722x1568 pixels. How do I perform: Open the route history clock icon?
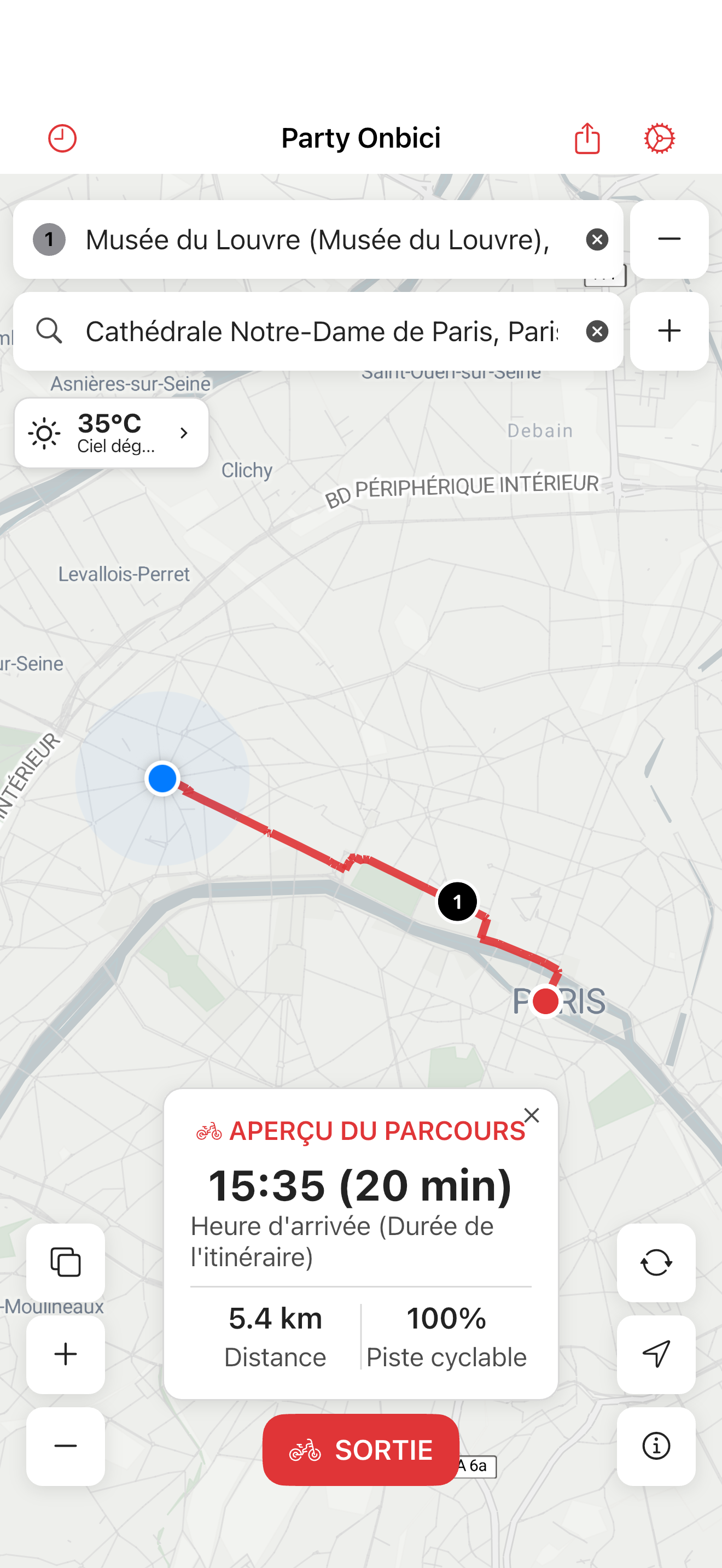(61, 138)
